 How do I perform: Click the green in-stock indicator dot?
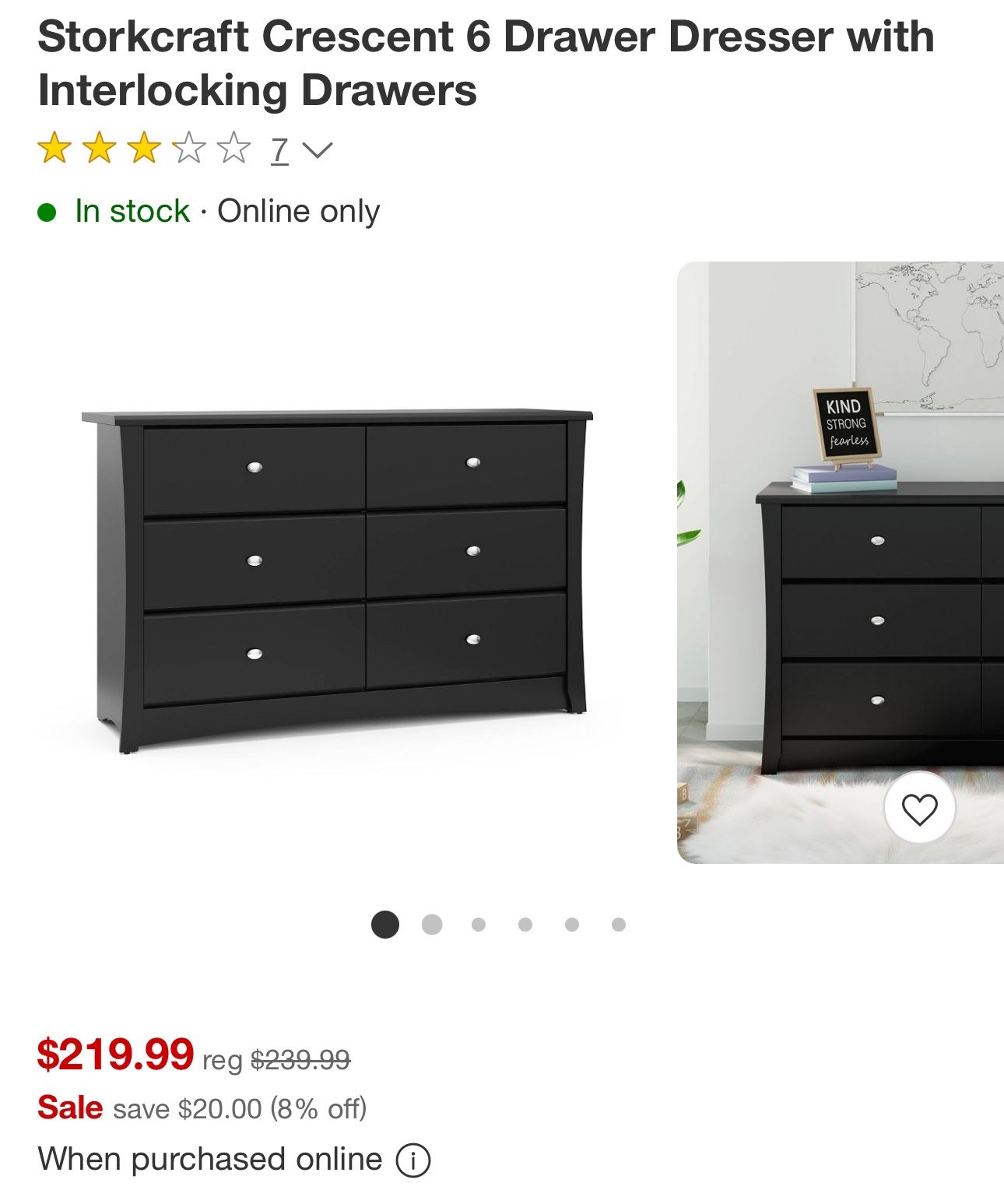tap(50, 210)
